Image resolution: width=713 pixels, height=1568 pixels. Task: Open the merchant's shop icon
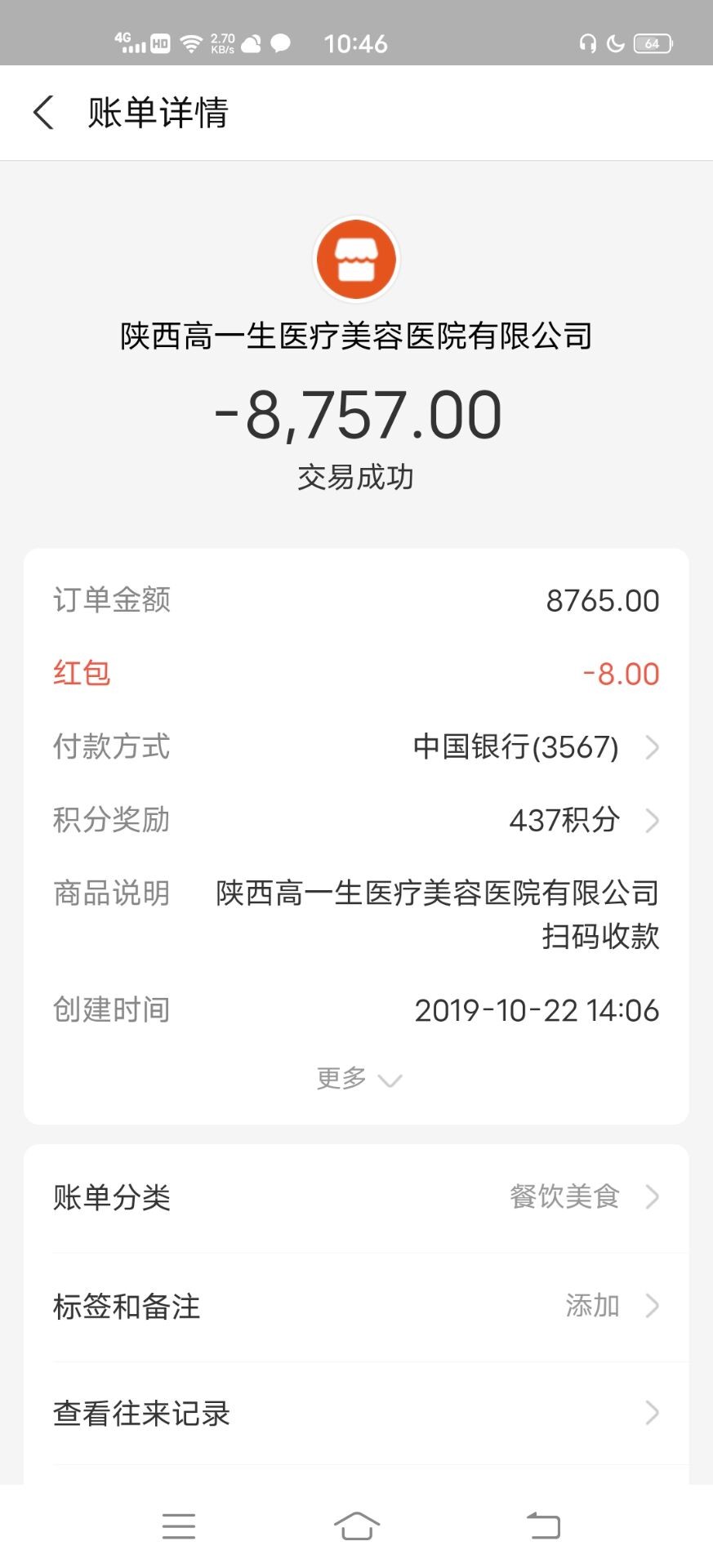(356, 260)
